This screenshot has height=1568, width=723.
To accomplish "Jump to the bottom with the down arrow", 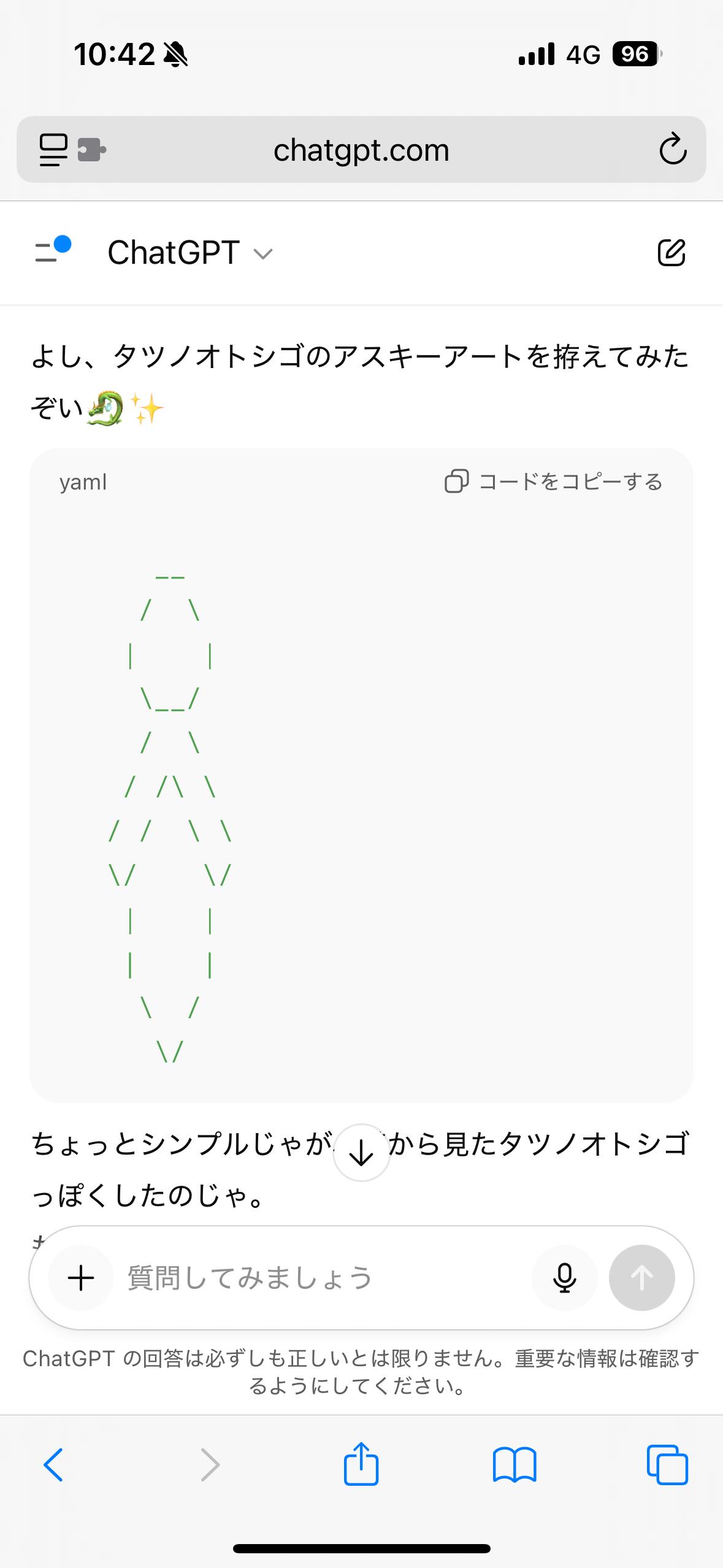I will tap(361, 1154).
